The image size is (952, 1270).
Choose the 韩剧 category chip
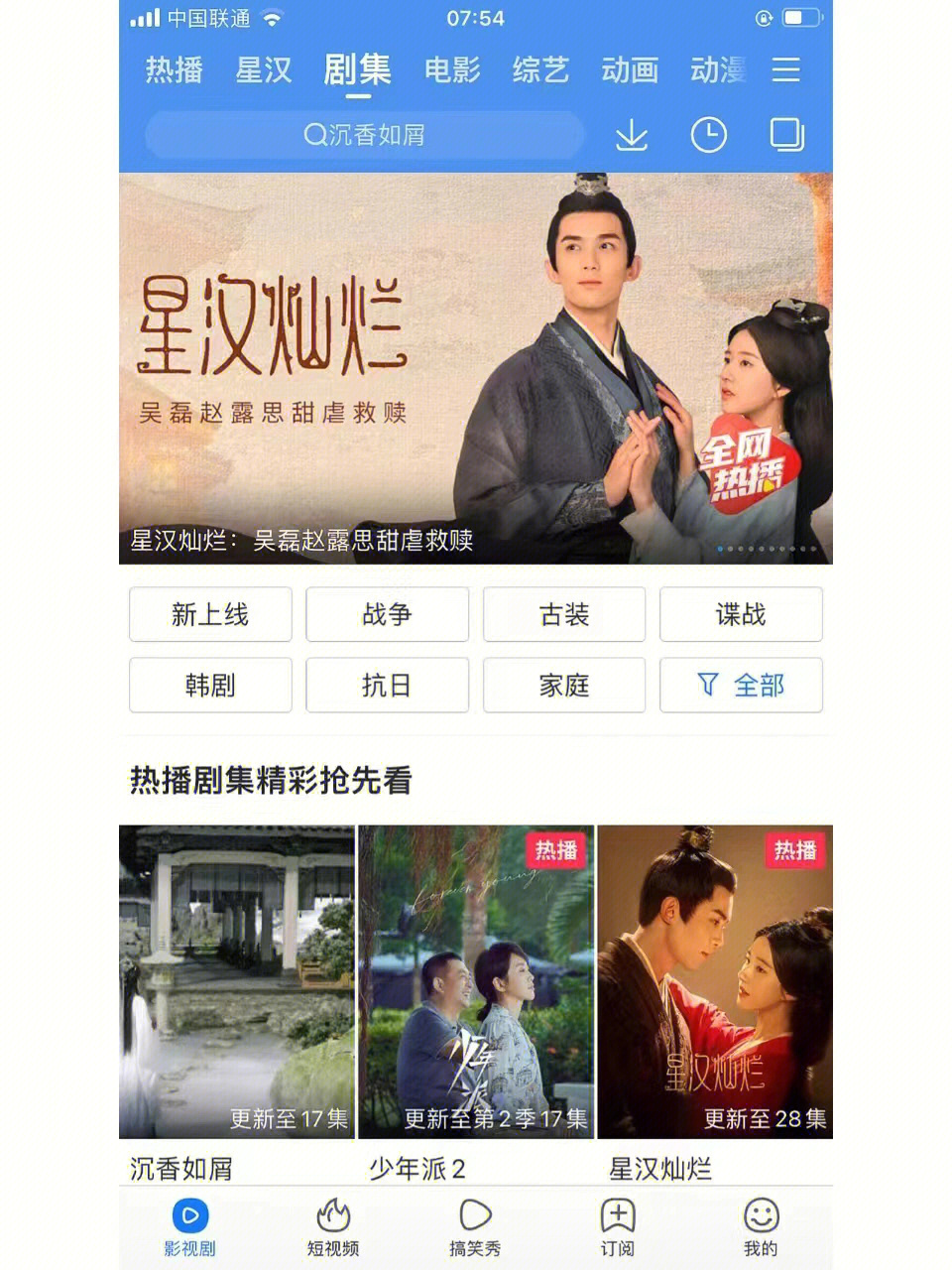tap(210, 685)
